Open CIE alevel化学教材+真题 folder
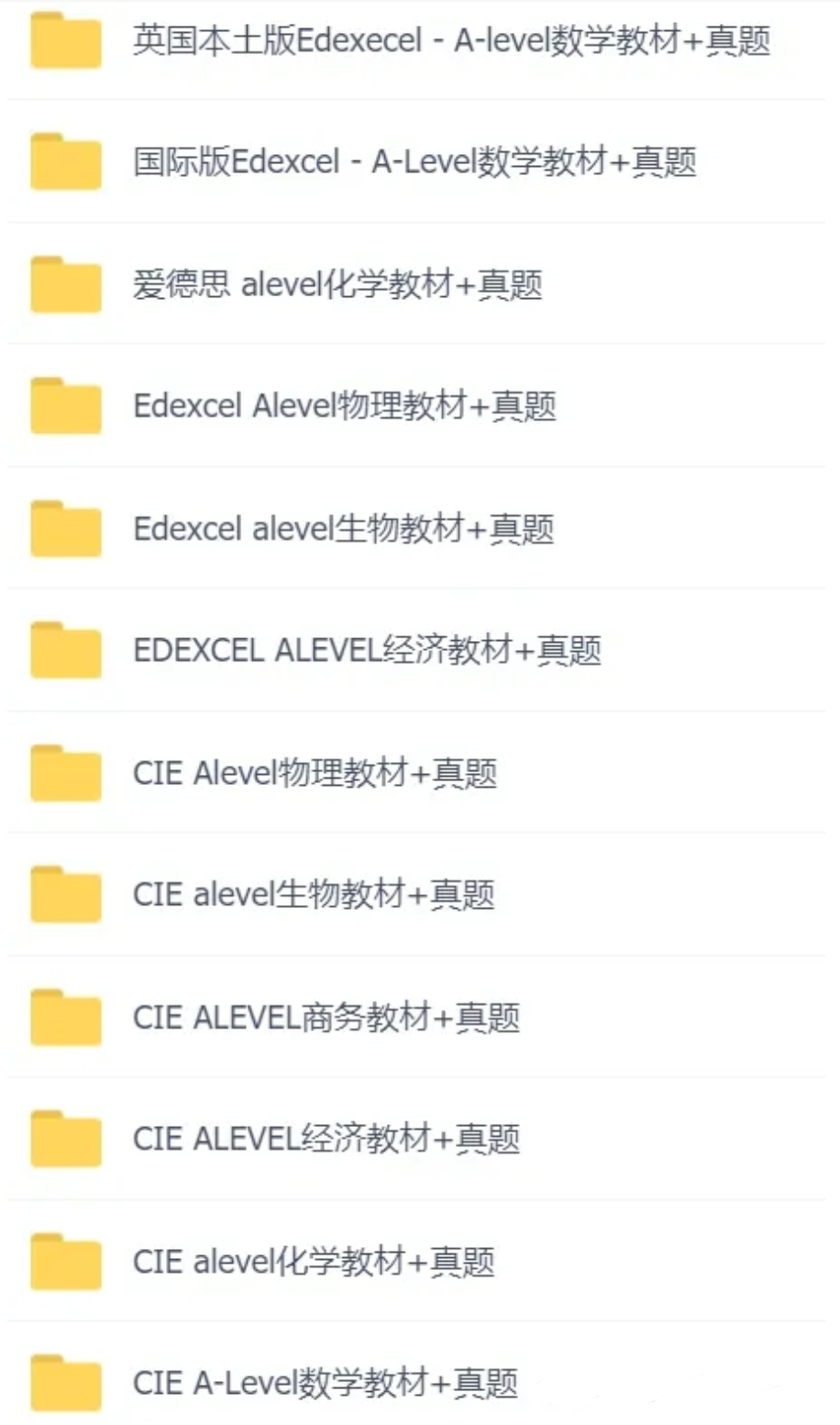Screen dimensions: 840x1425 point(314,1262)
